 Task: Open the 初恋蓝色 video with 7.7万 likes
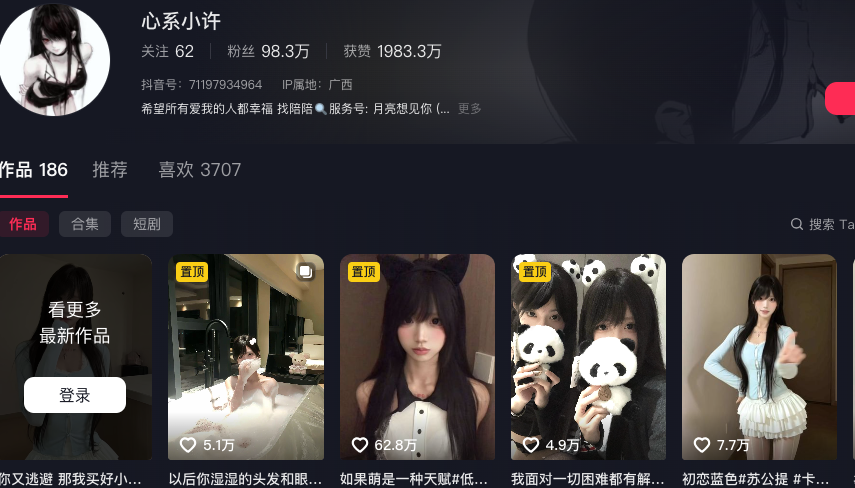coord(759,355)
